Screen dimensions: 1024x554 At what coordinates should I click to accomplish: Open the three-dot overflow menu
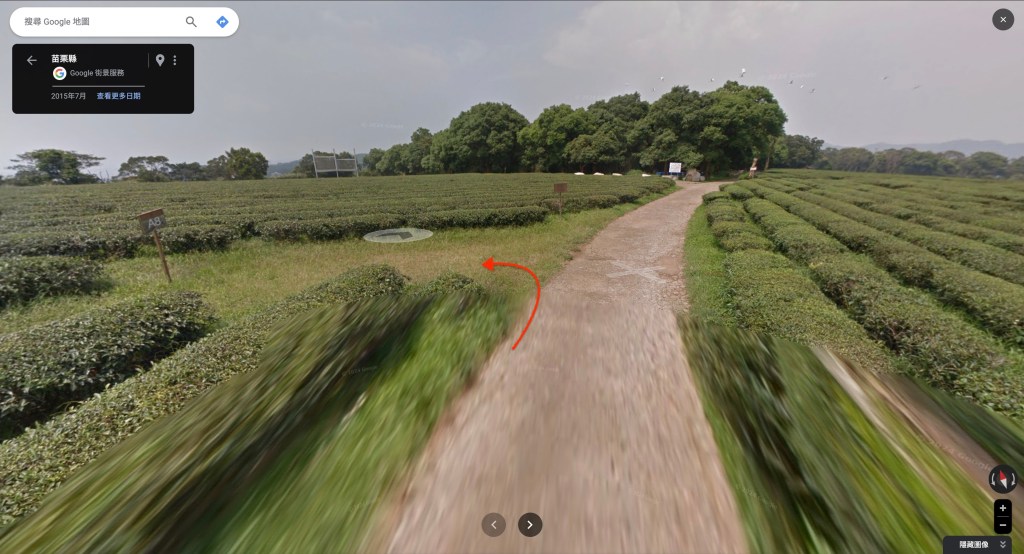click(x=175, y=60)
